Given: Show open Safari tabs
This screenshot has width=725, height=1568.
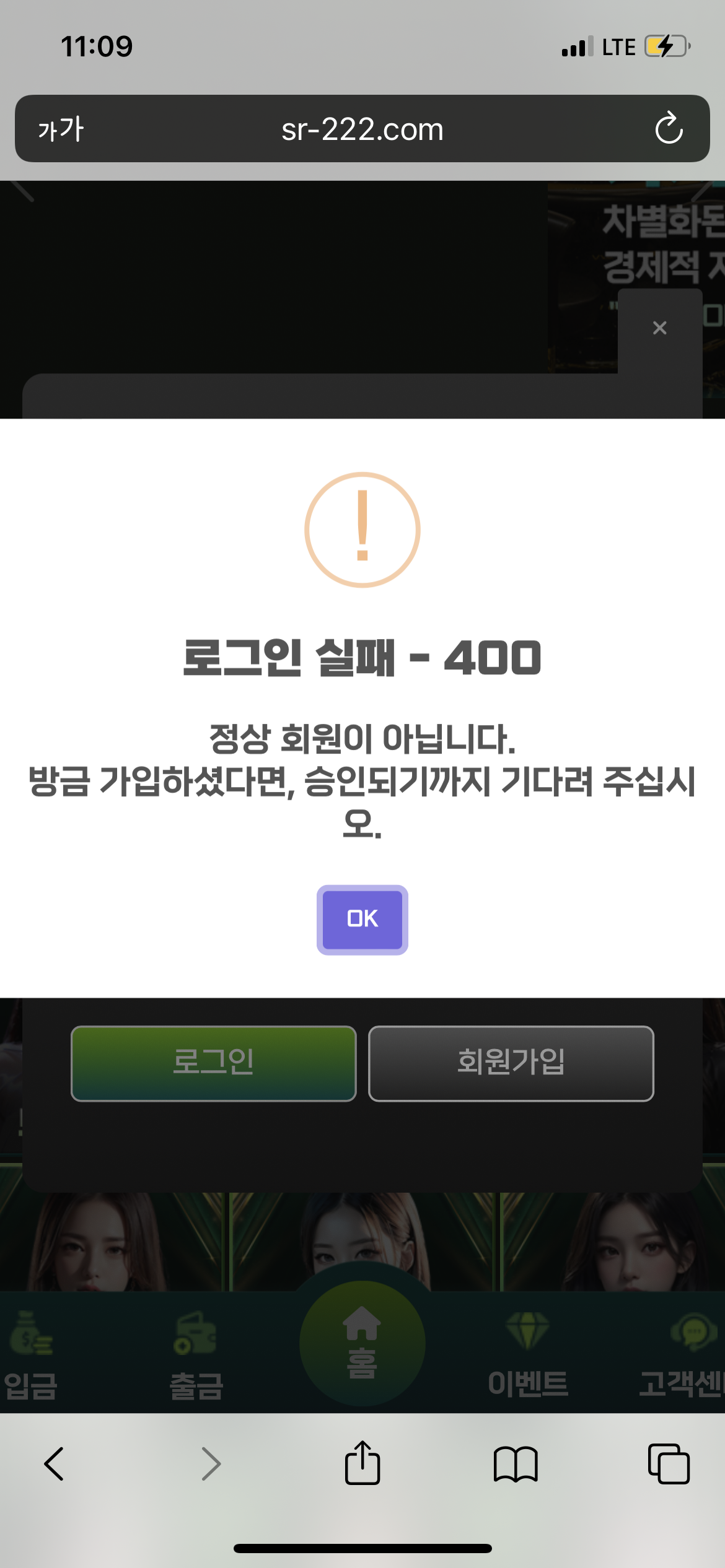Looking at the screenshot, I should point(668,1464).
